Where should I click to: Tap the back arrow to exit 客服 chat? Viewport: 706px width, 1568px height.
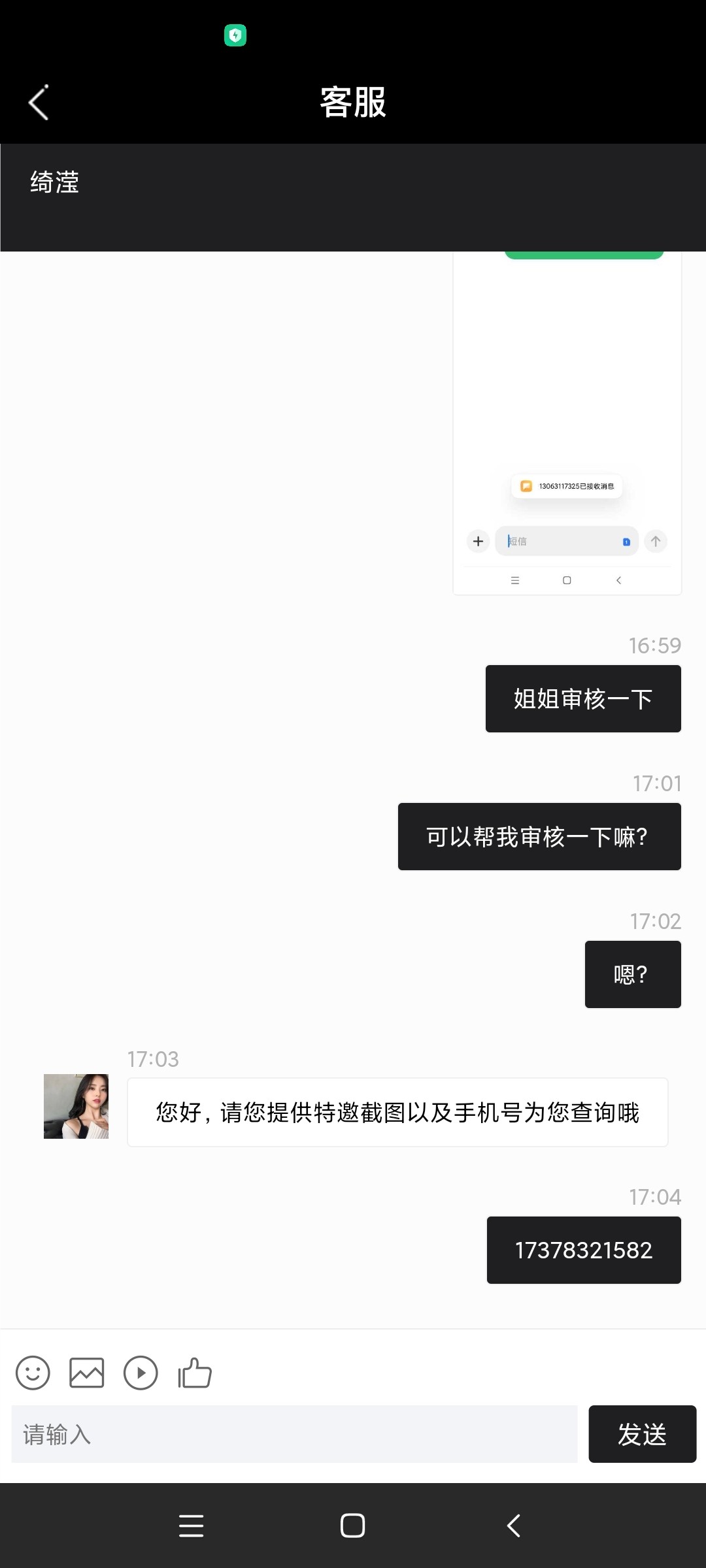click(37, 103)
